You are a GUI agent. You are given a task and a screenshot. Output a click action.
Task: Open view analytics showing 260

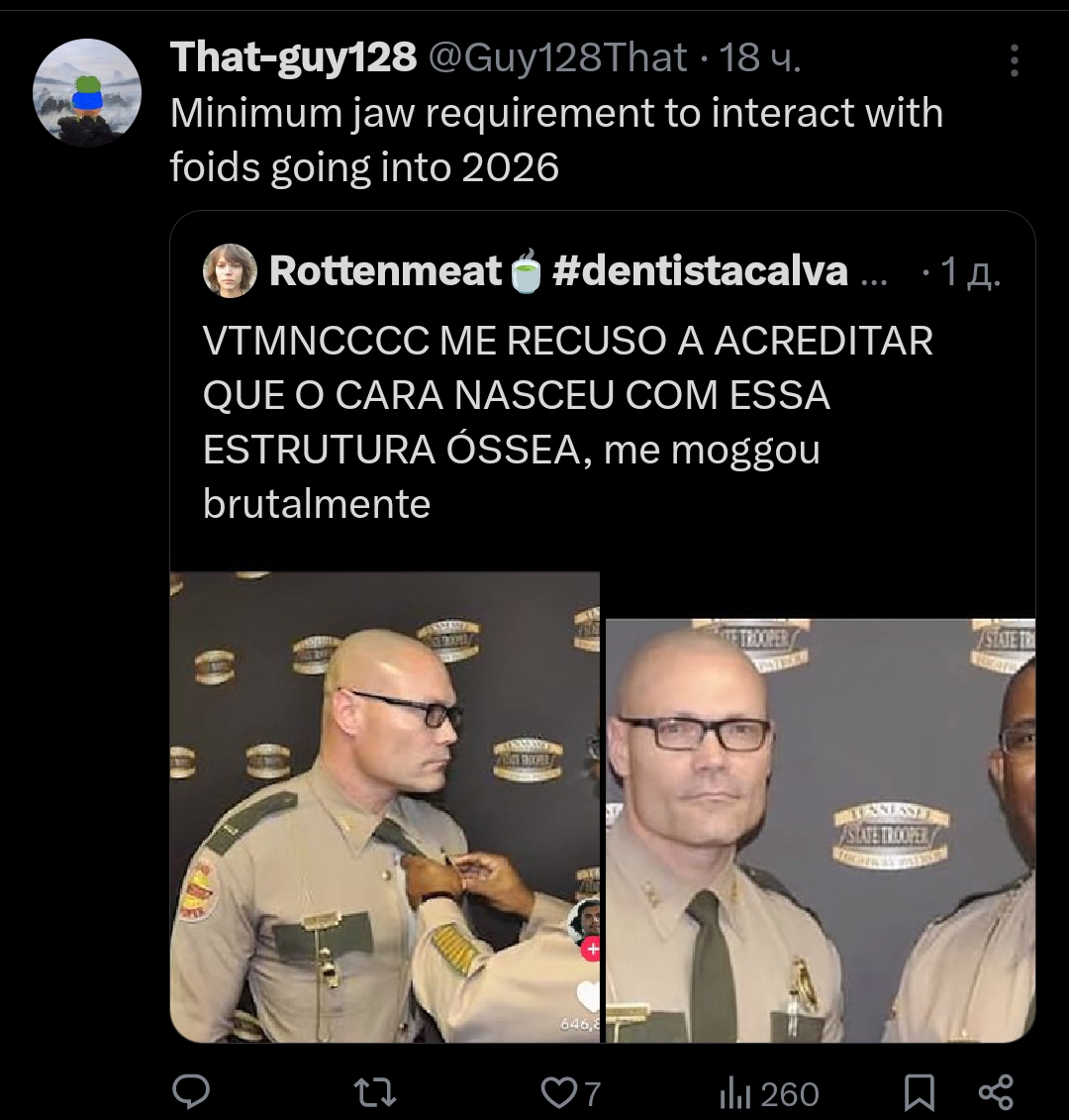[x=768, y=1093]
